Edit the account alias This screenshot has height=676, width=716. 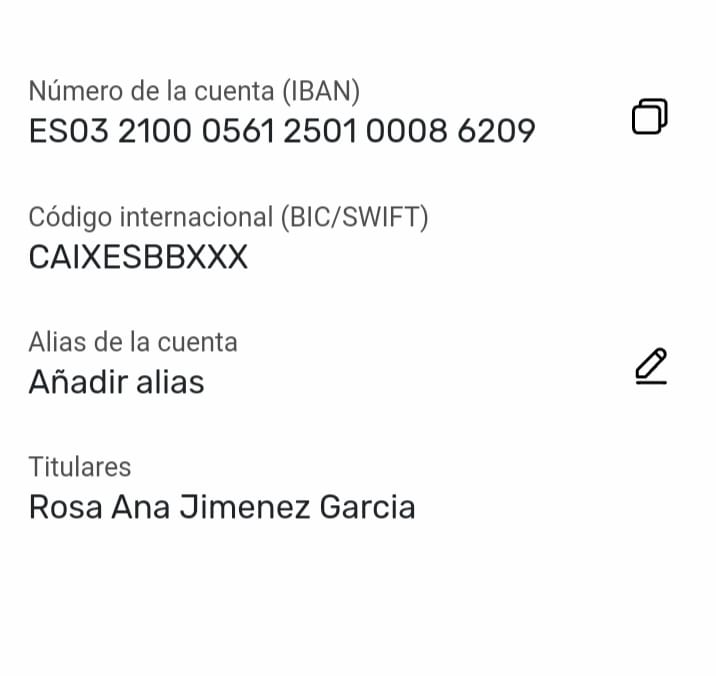click(650, 367)
